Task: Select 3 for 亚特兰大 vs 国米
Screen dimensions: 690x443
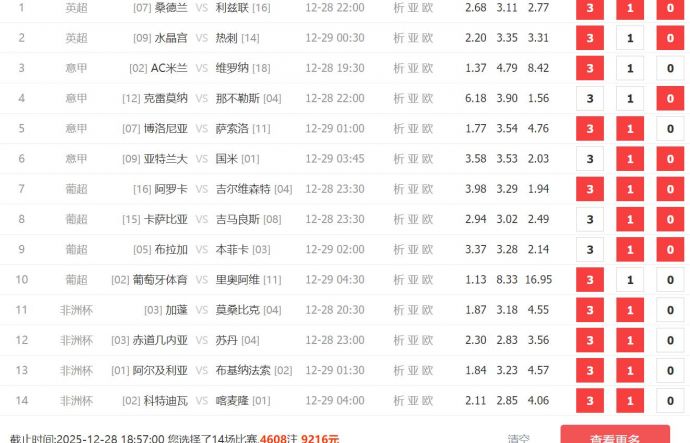Action: tap(590, 160)
